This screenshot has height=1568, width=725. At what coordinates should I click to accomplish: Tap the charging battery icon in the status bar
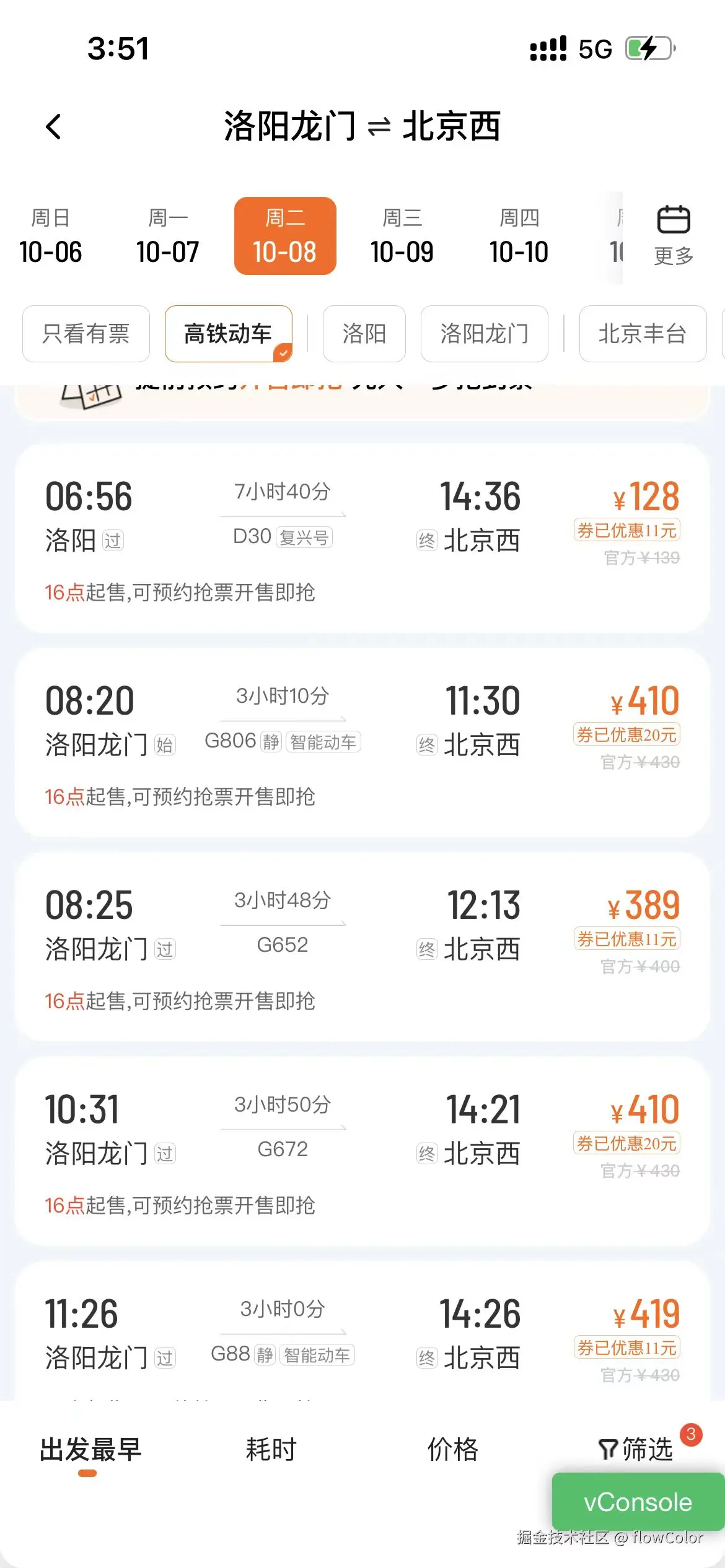pos(649,48)
